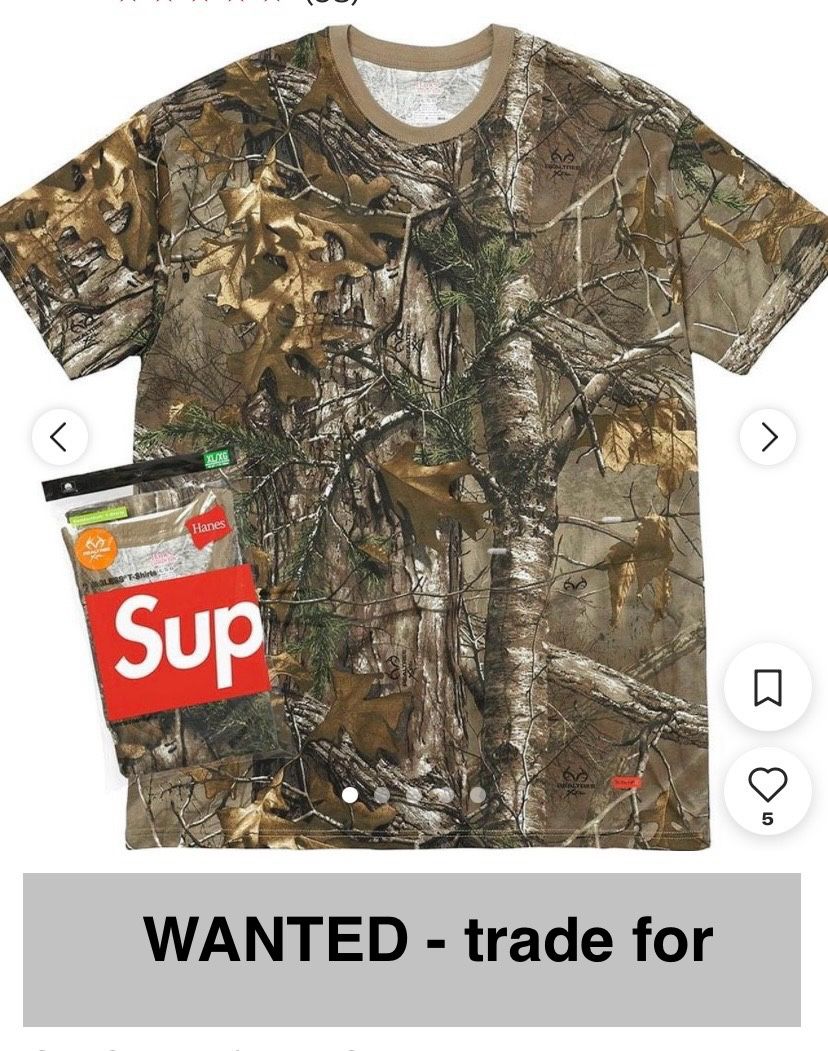The image size is (828, 1051).
Task: Tap the heart icon to like the listing
Action: pyautogui.click(x=769, y=788)
